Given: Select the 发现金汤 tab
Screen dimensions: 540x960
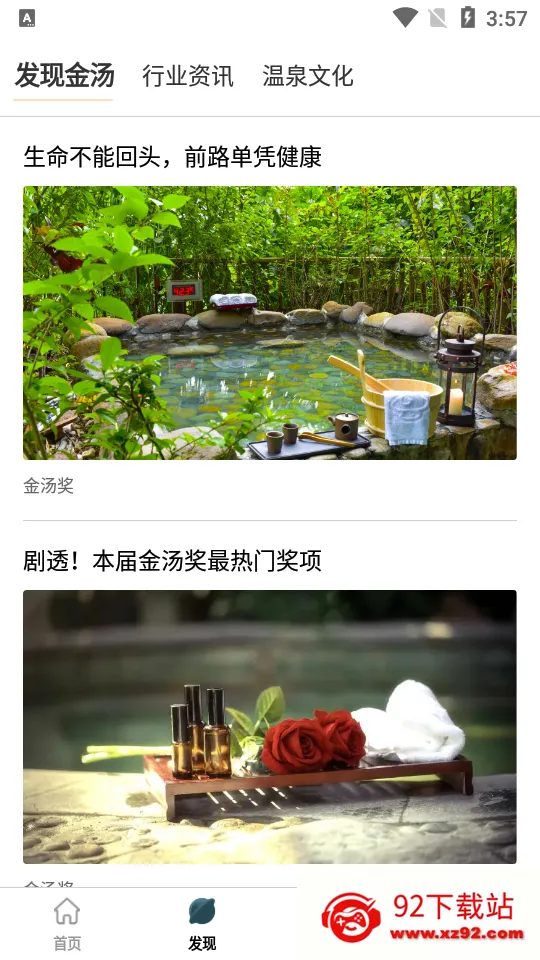Looking at the screenshot, I should point(64,75).
